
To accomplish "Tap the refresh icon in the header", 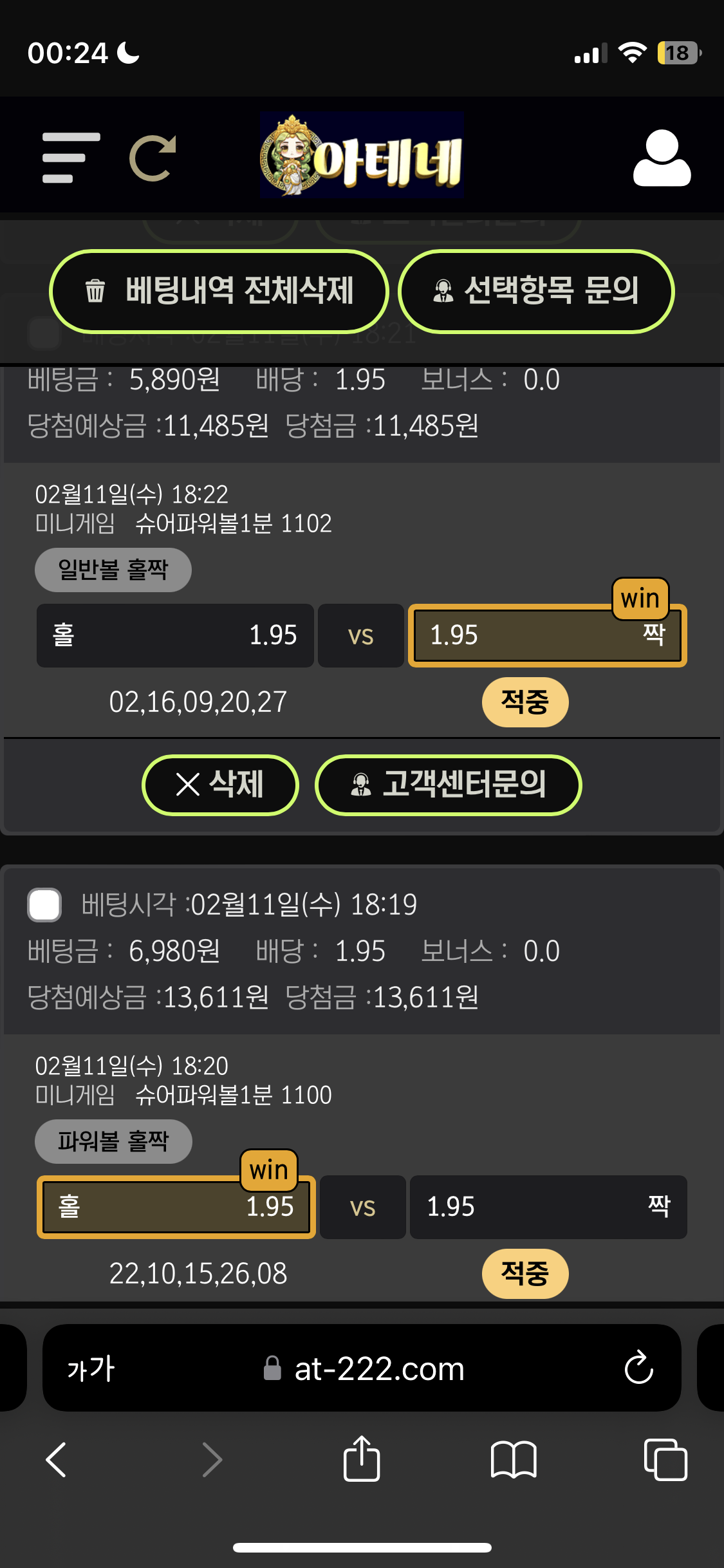I will 153,158.
